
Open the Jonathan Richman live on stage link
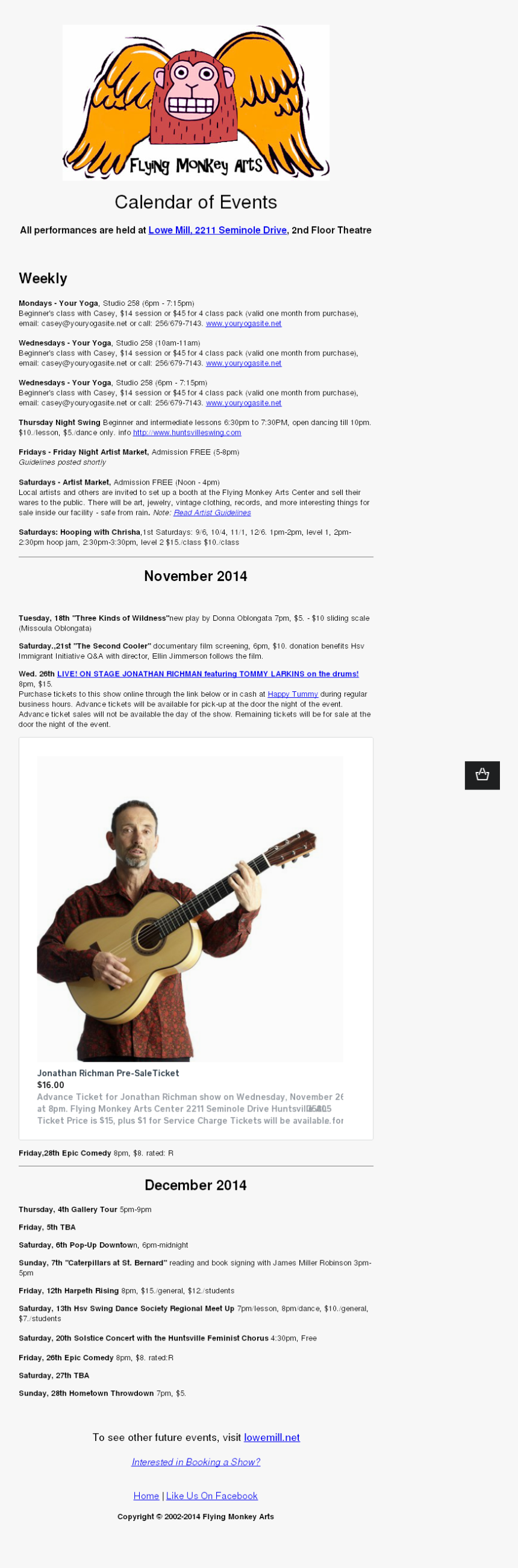(208, 674)
